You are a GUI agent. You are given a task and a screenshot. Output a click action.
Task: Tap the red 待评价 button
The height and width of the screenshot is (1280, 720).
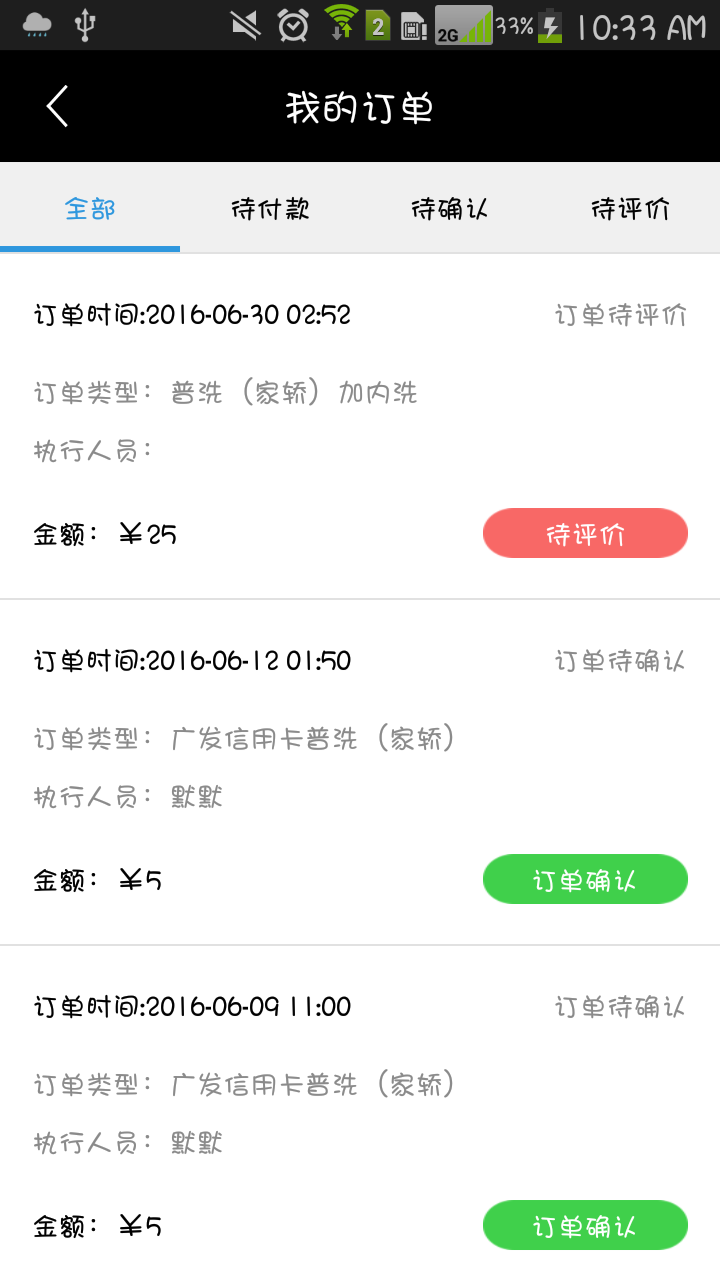[x=585, y=534]
